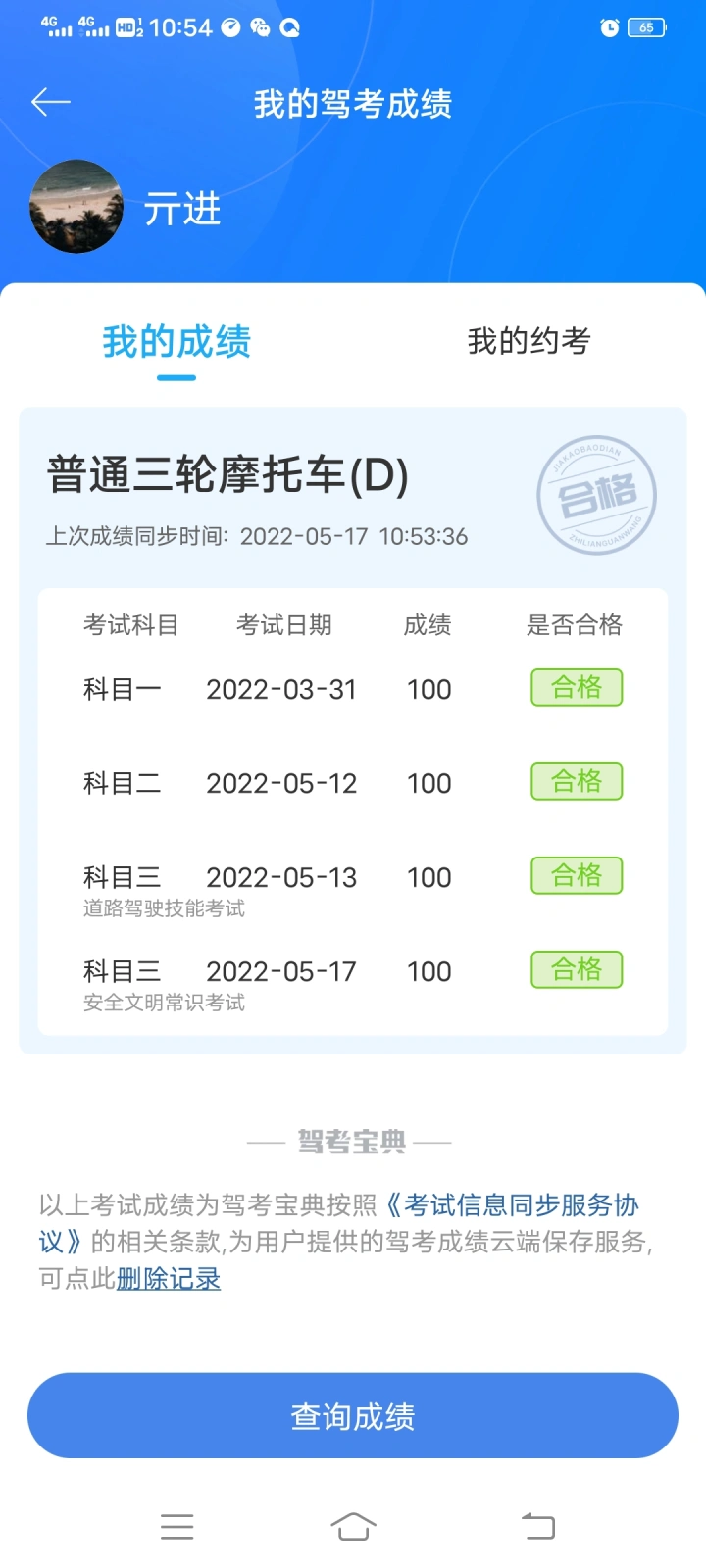This screenshot has height=1568, width=706.
Task: Open the 亓进 profile avatar
Action: [x=76, y=207]
